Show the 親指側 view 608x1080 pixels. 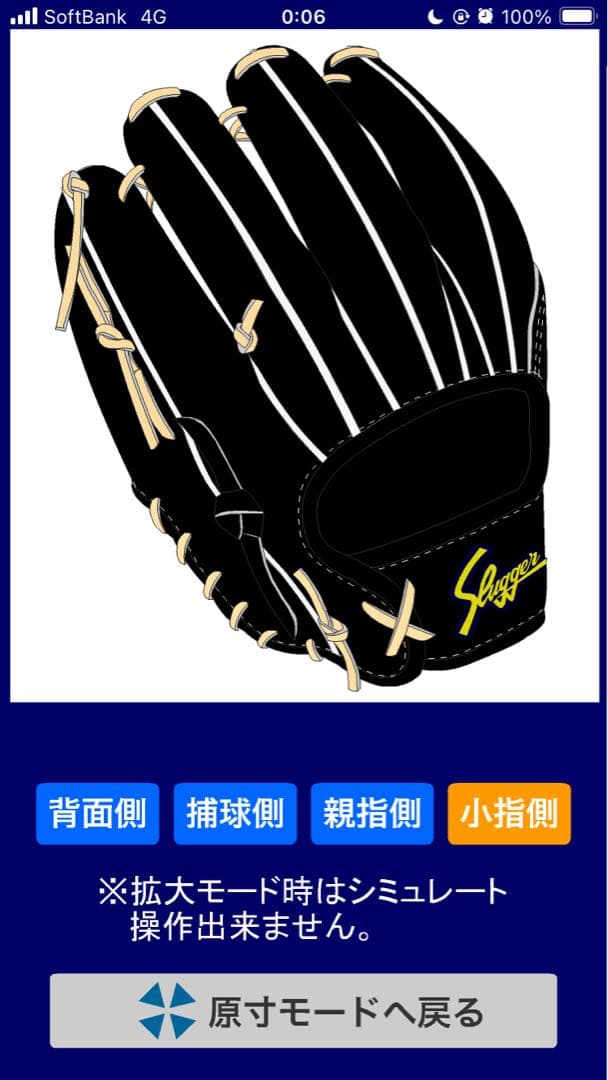pos(372,814)
